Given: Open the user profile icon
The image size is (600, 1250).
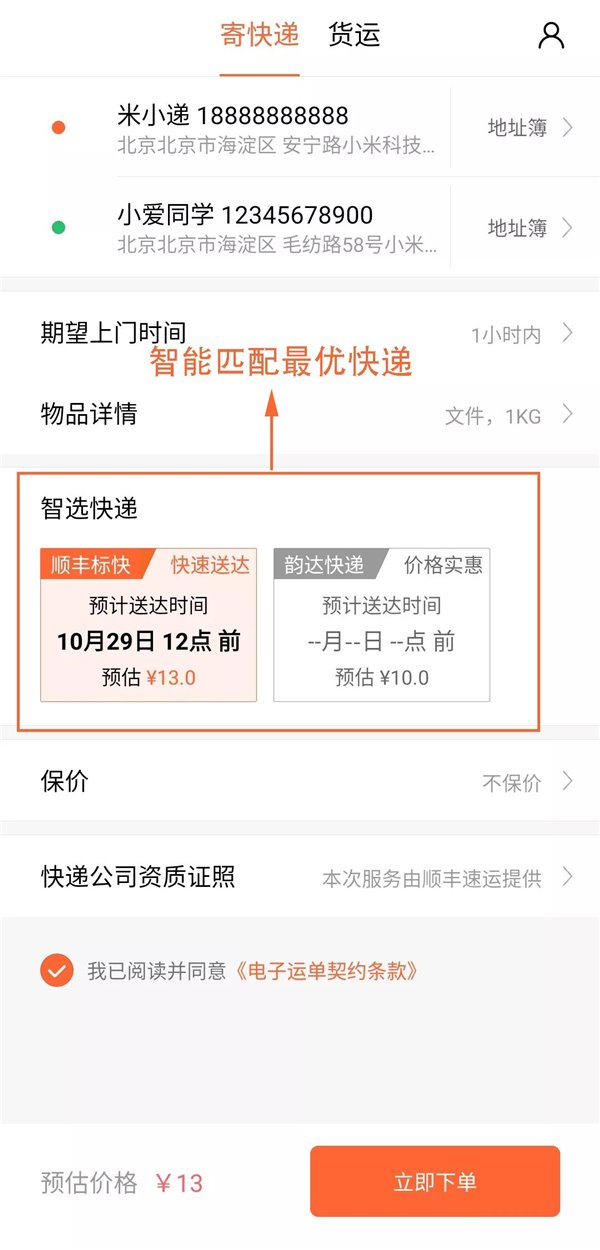Looking at the screenshot, I should [551, 36].
